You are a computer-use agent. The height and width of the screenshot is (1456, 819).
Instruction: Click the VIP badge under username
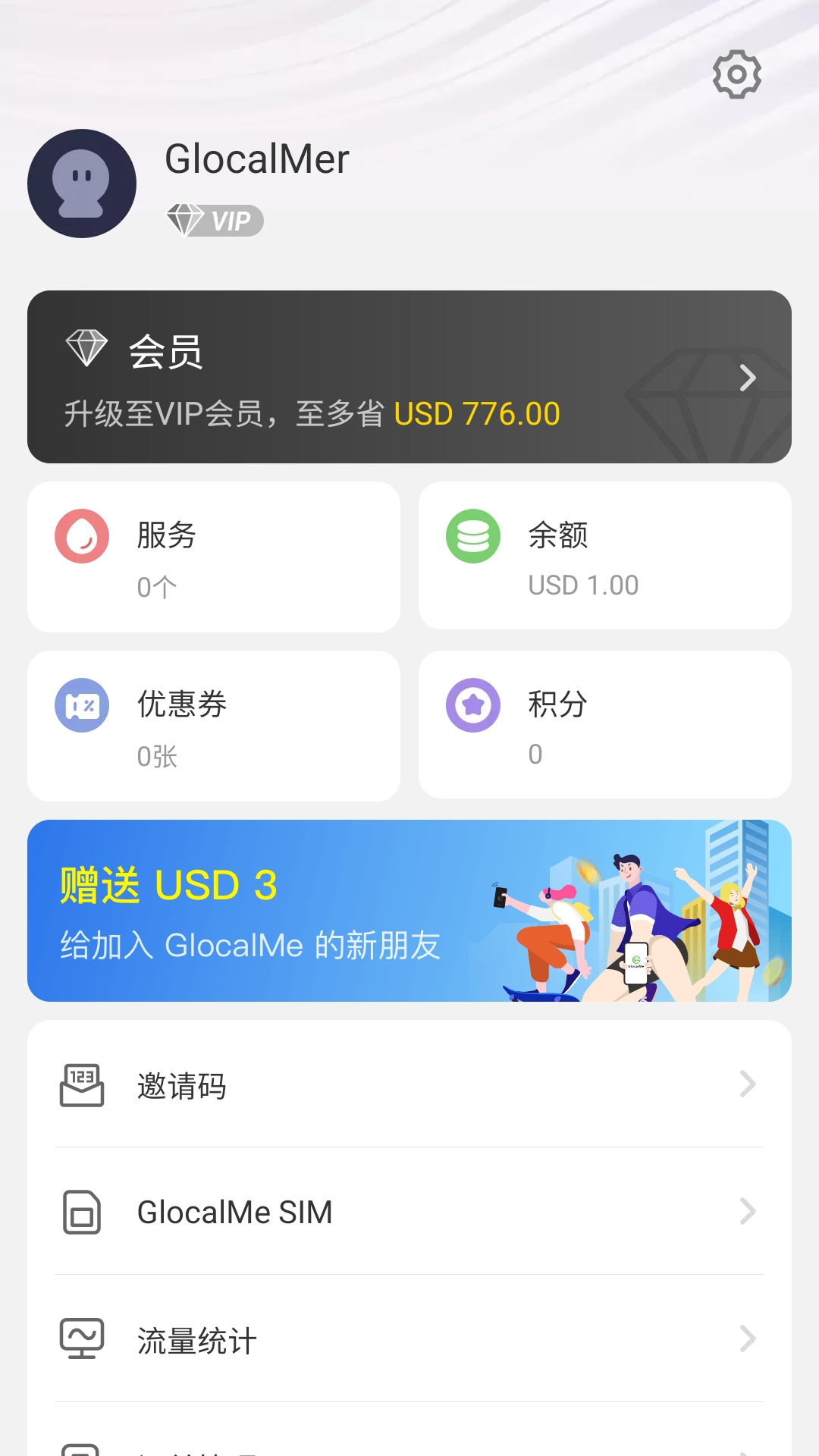click(x=215, y=221)
